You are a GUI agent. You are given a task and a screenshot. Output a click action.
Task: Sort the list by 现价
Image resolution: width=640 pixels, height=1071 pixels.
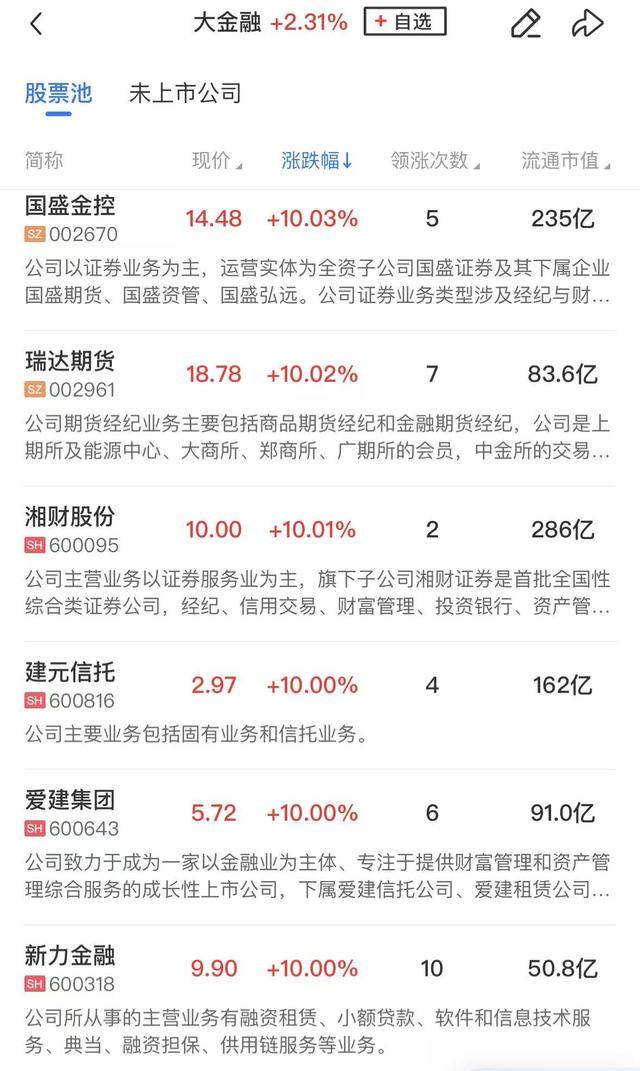click(217, 161)
